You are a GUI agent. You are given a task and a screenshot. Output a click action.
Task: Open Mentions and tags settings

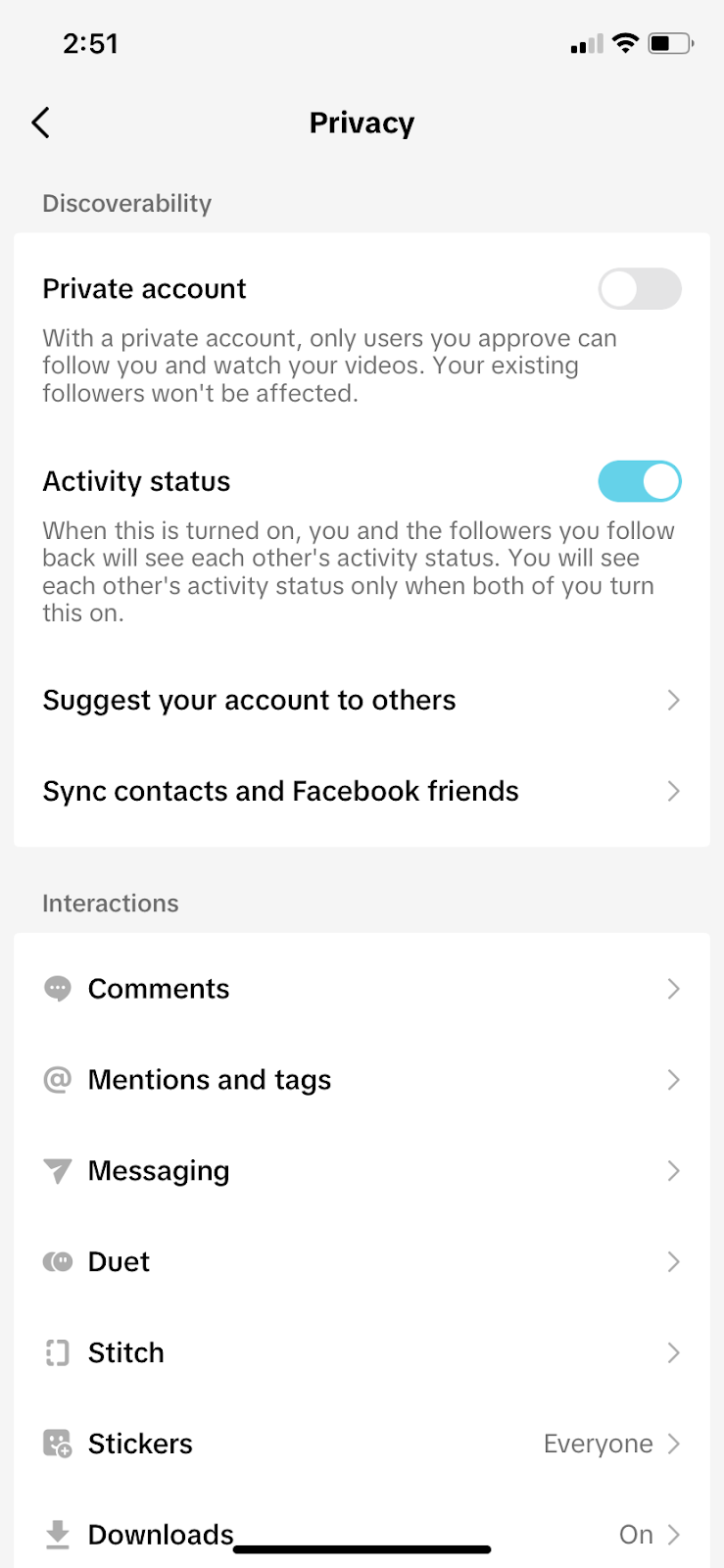(361, 1080)
